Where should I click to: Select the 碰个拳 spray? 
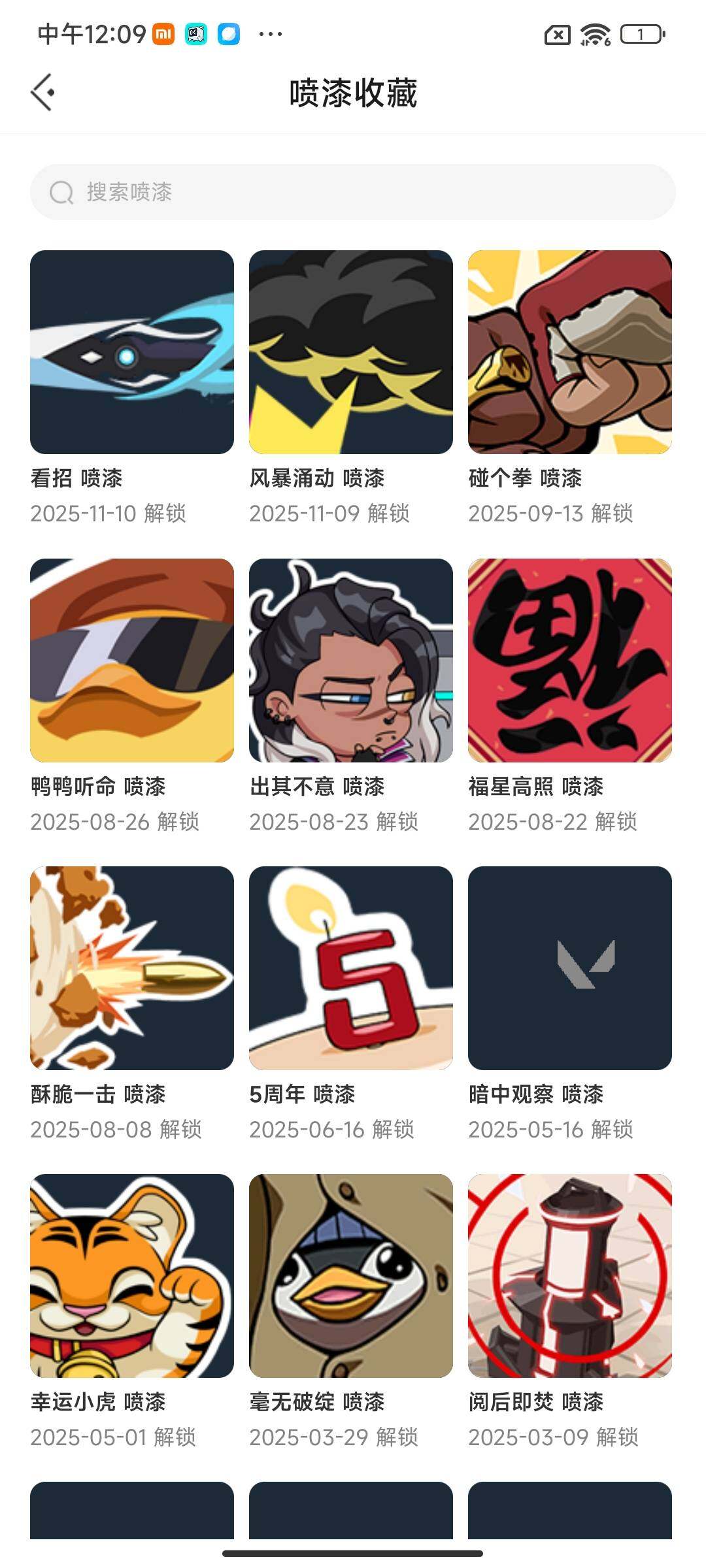(570, 351)
